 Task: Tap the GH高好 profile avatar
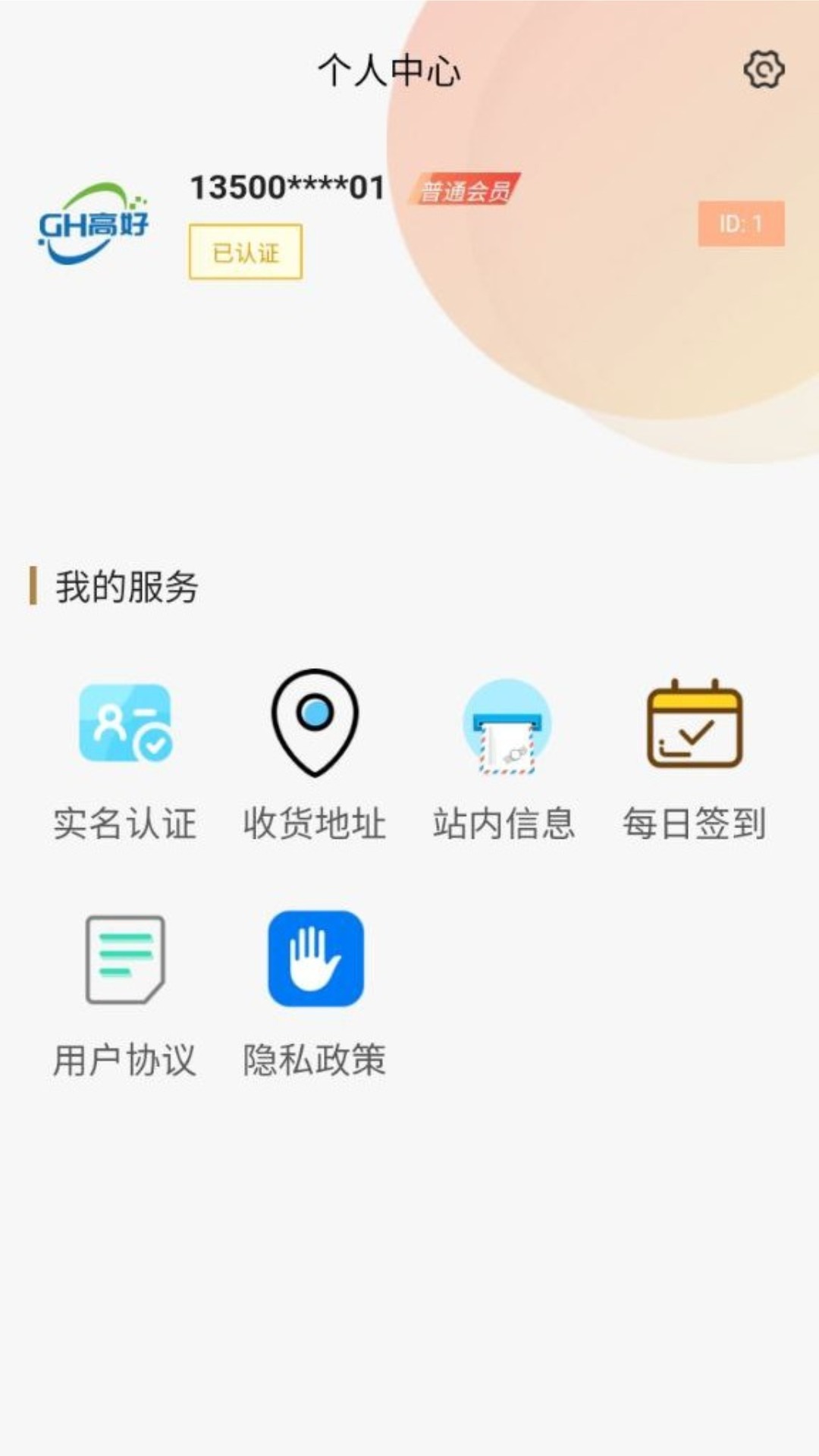coord(94,224)
